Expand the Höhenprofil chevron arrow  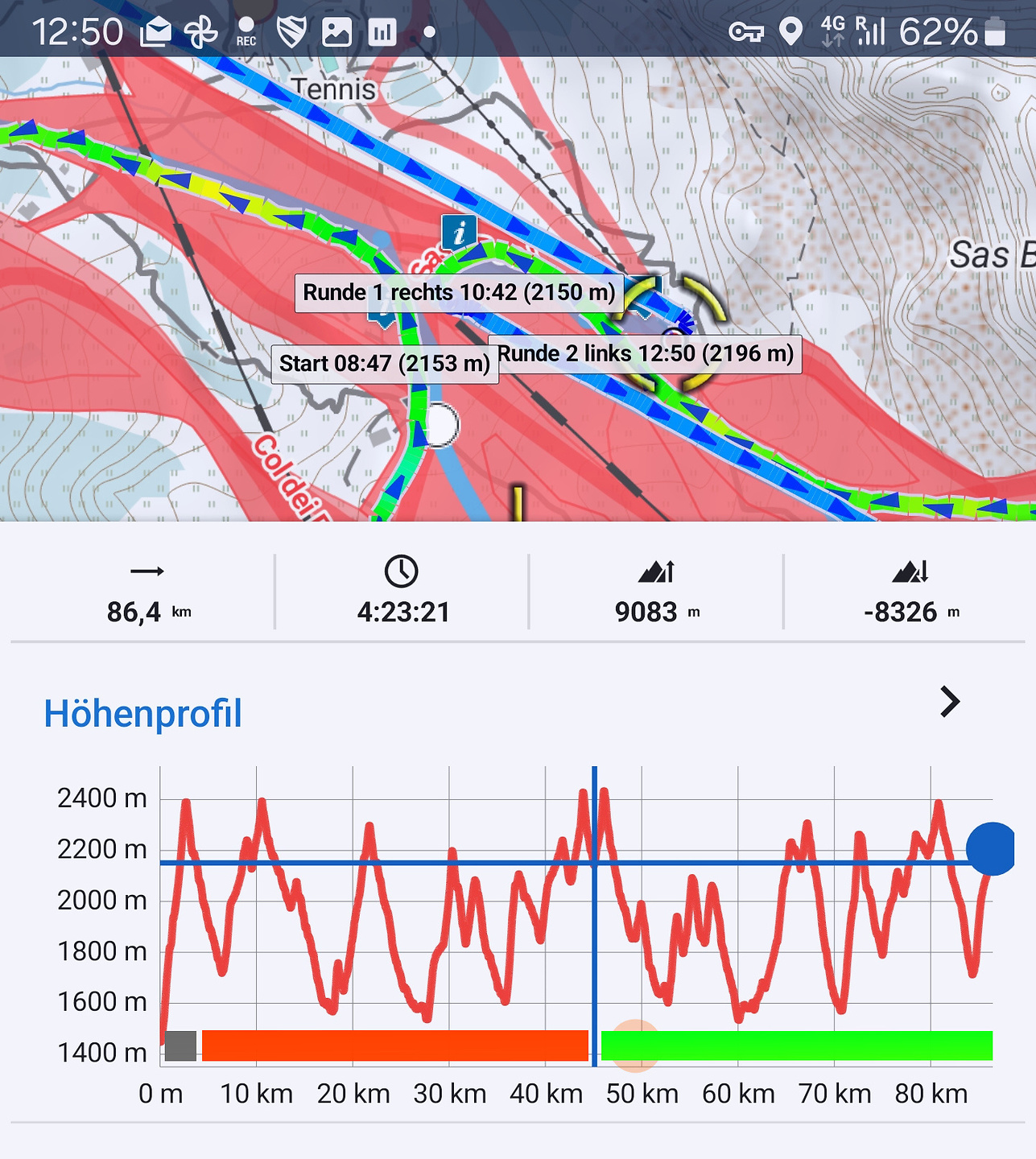point(950,702)
